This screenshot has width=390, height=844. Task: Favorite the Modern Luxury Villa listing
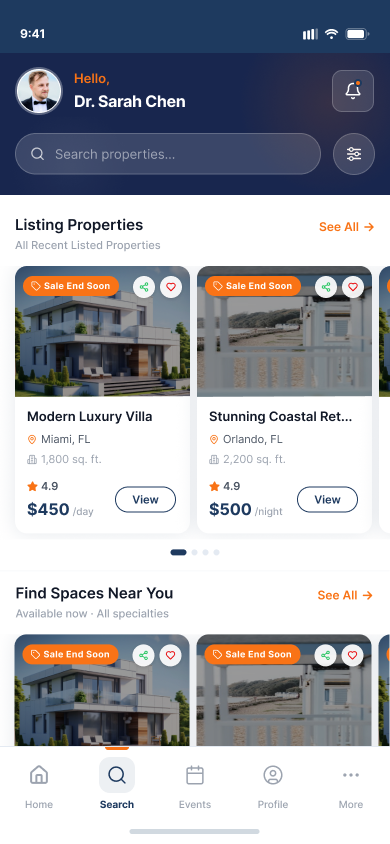point(171,287)
